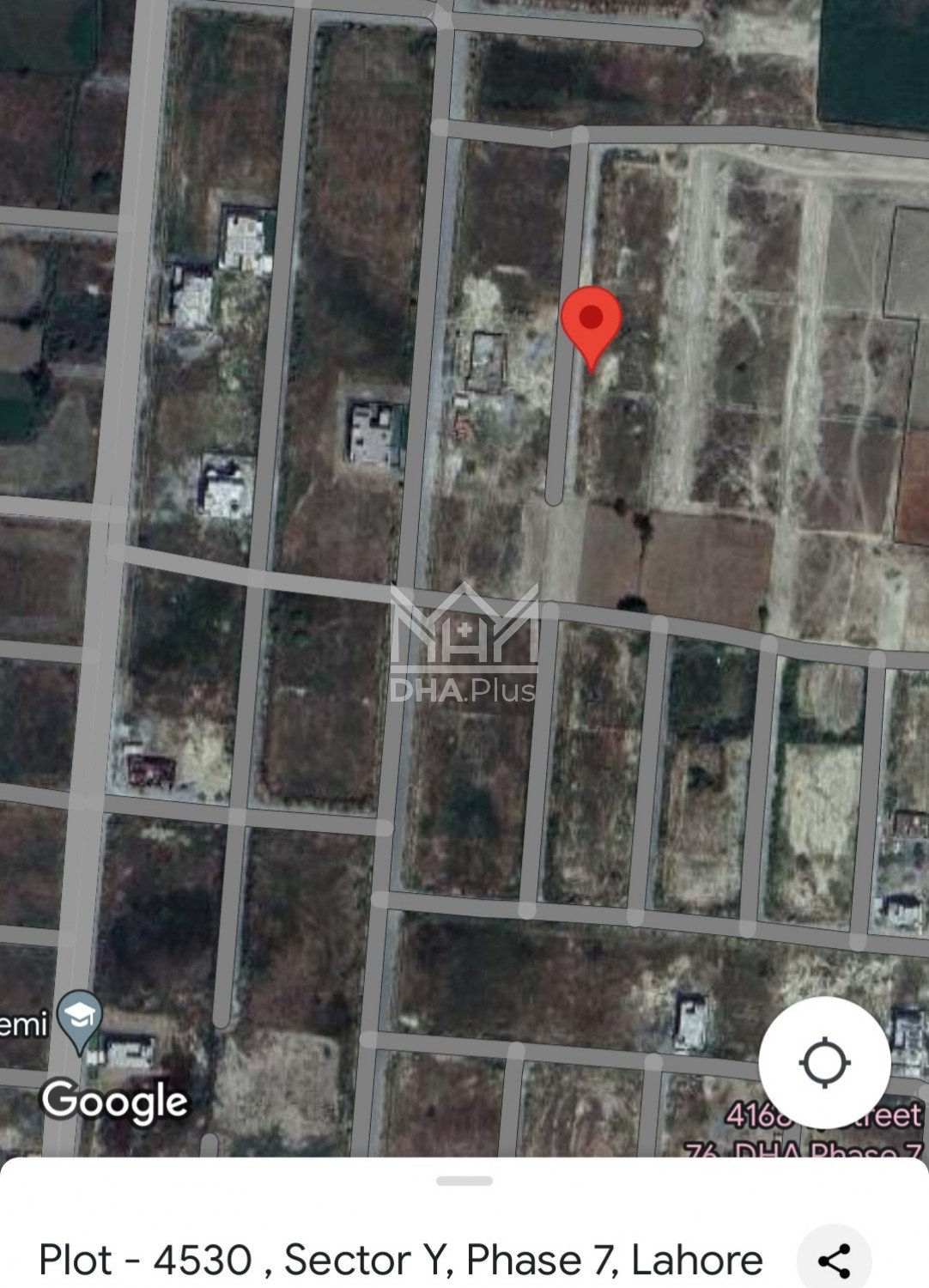Share Plot 4530 Sector Y location
929x1288 pixels.
(835, 1261)
